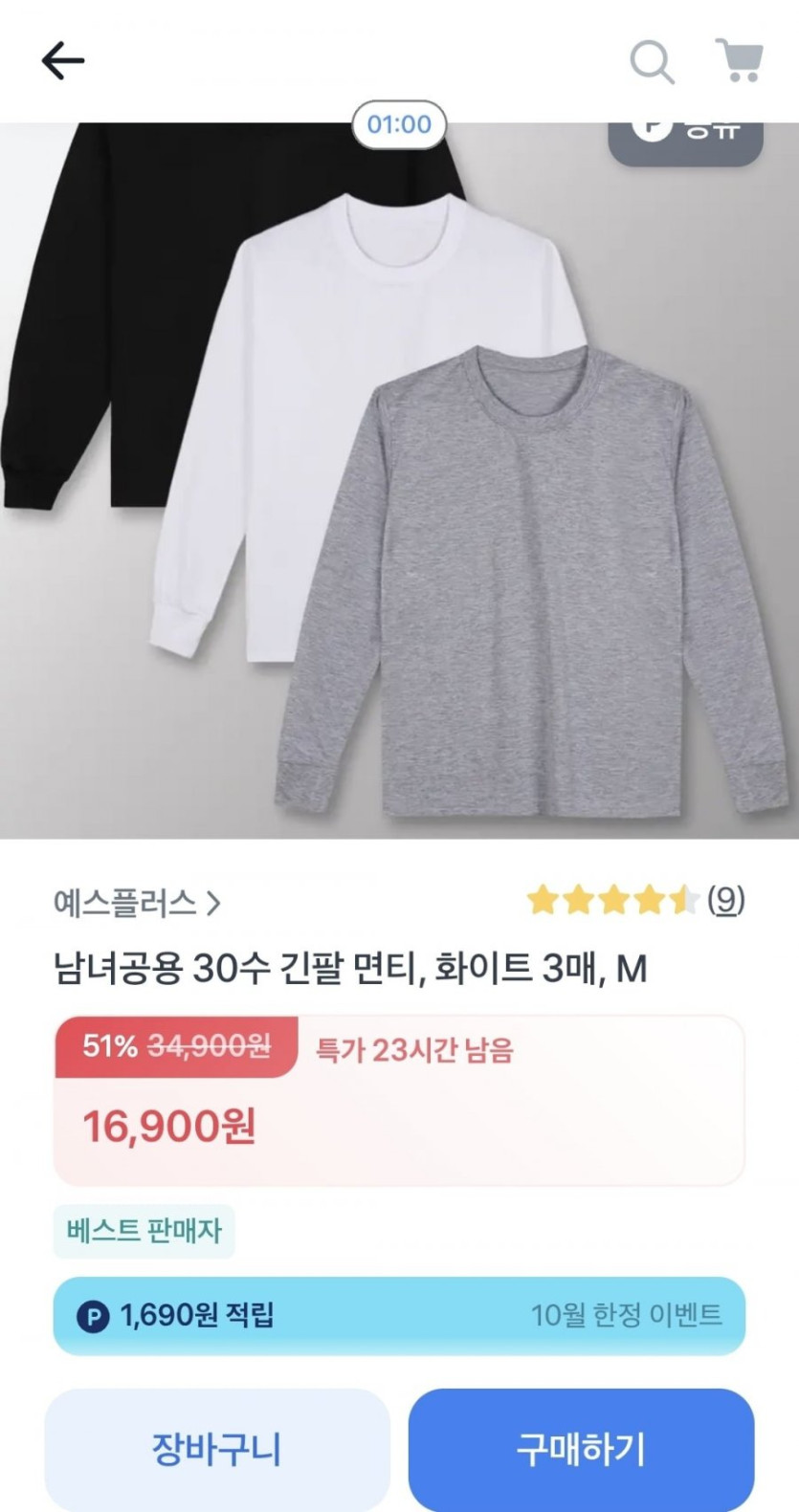Viewport: 799px width, 1512px height.
Task: Go back using the arrow icon
Action: [63, 61]
